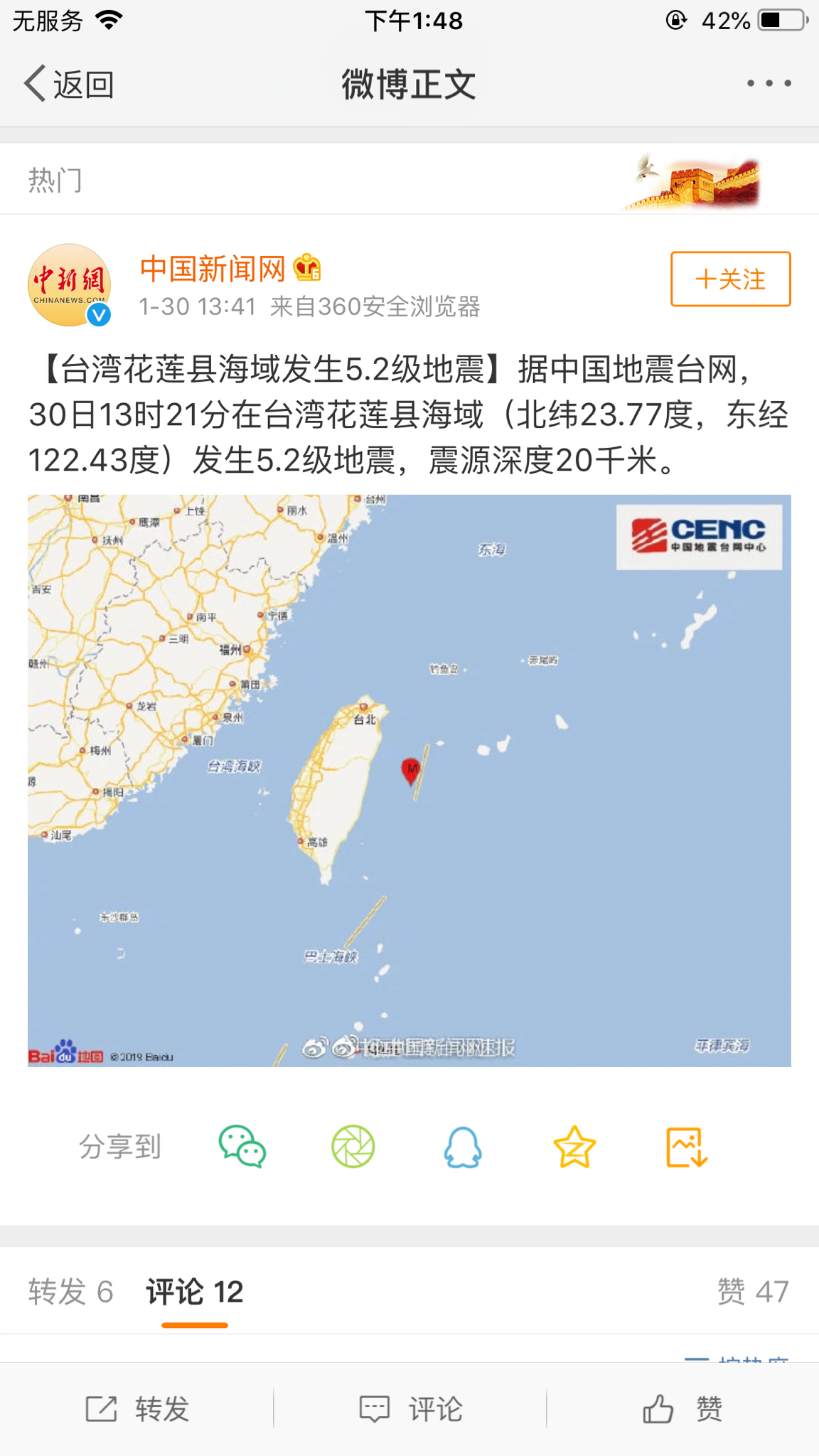View the earthquake map image full screen
Image resolution: width=819 pixels, height=1456 pixels.
[x=409, y=780]
